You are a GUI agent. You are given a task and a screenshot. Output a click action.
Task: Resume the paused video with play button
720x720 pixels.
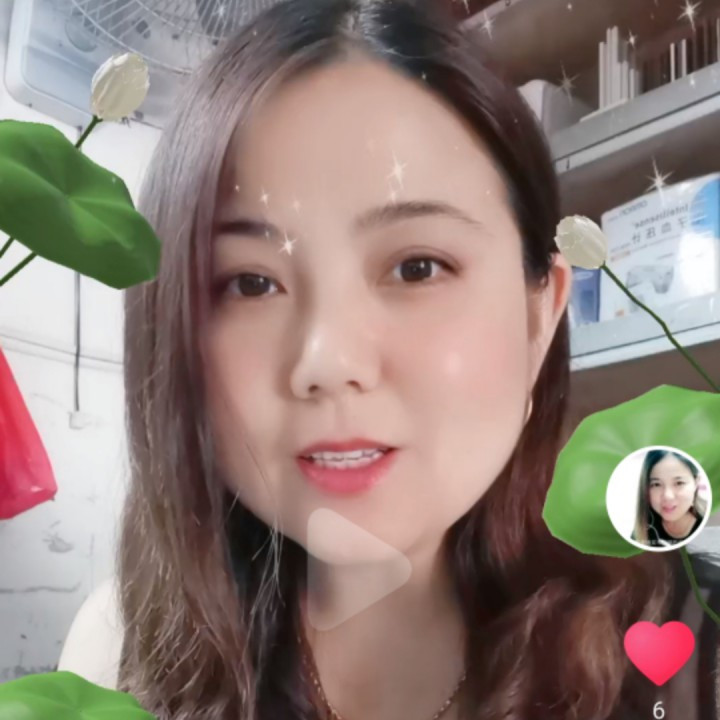tap(354, 569)
